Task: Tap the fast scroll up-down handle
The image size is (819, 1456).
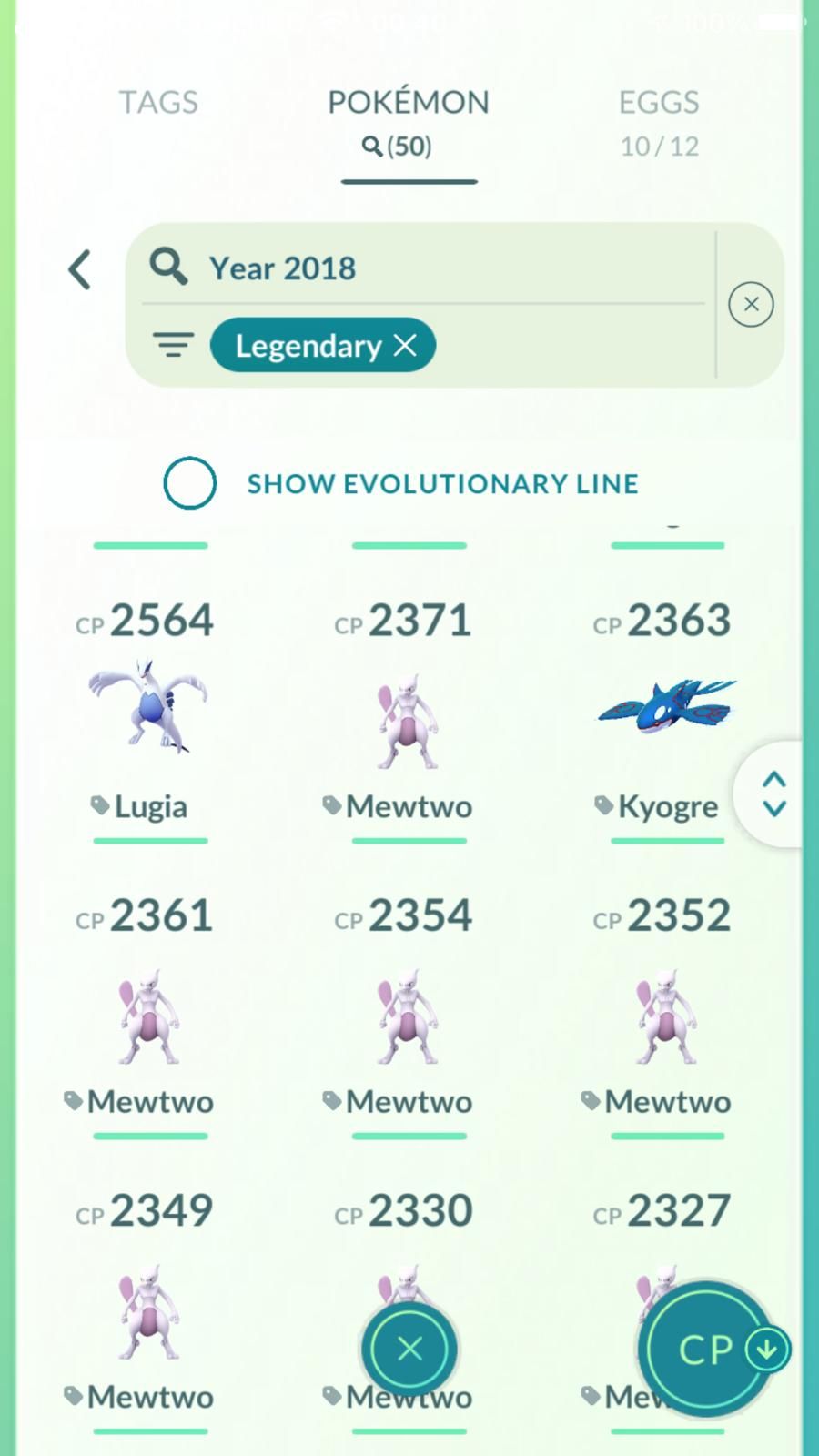Action: coord(773,794)
